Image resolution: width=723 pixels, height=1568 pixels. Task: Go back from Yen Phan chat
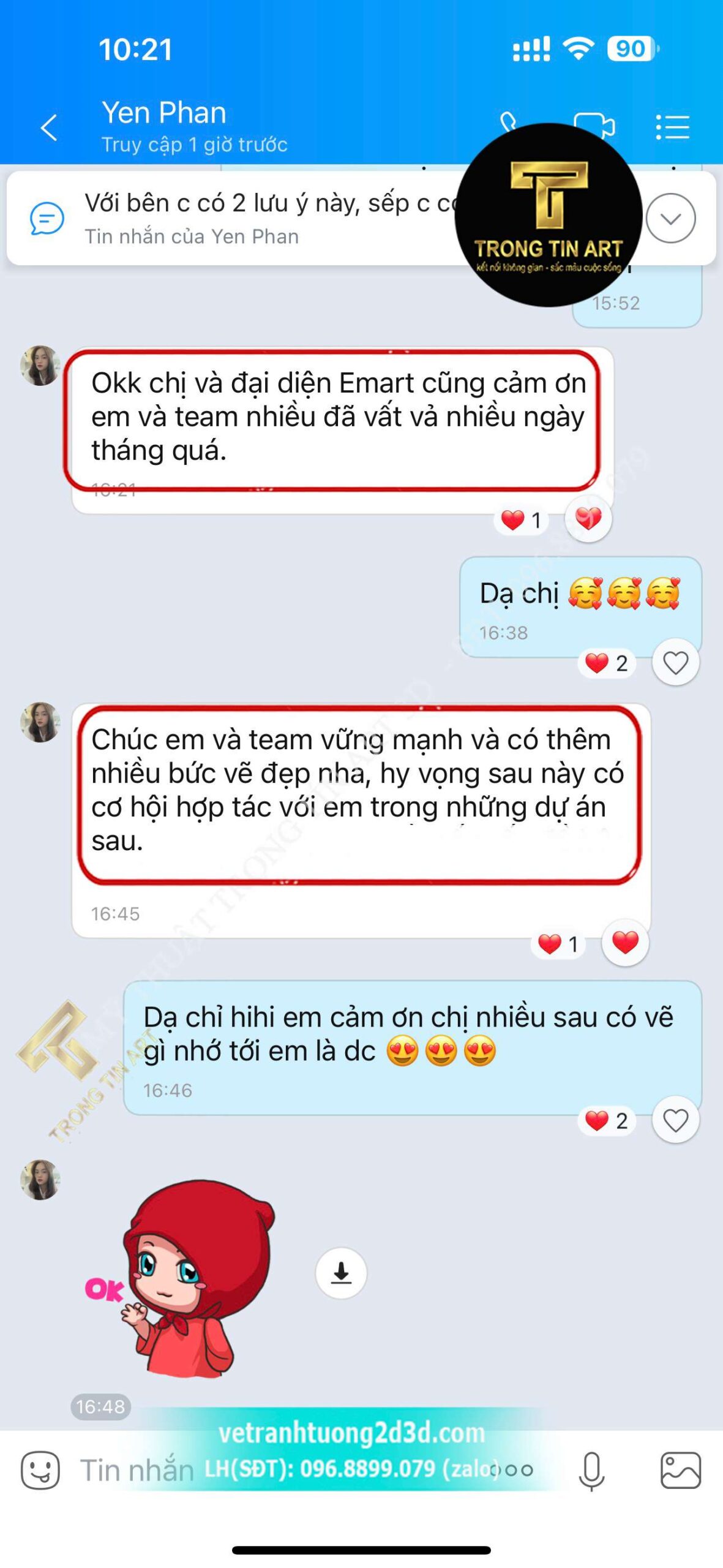click(x=49, y=128)
